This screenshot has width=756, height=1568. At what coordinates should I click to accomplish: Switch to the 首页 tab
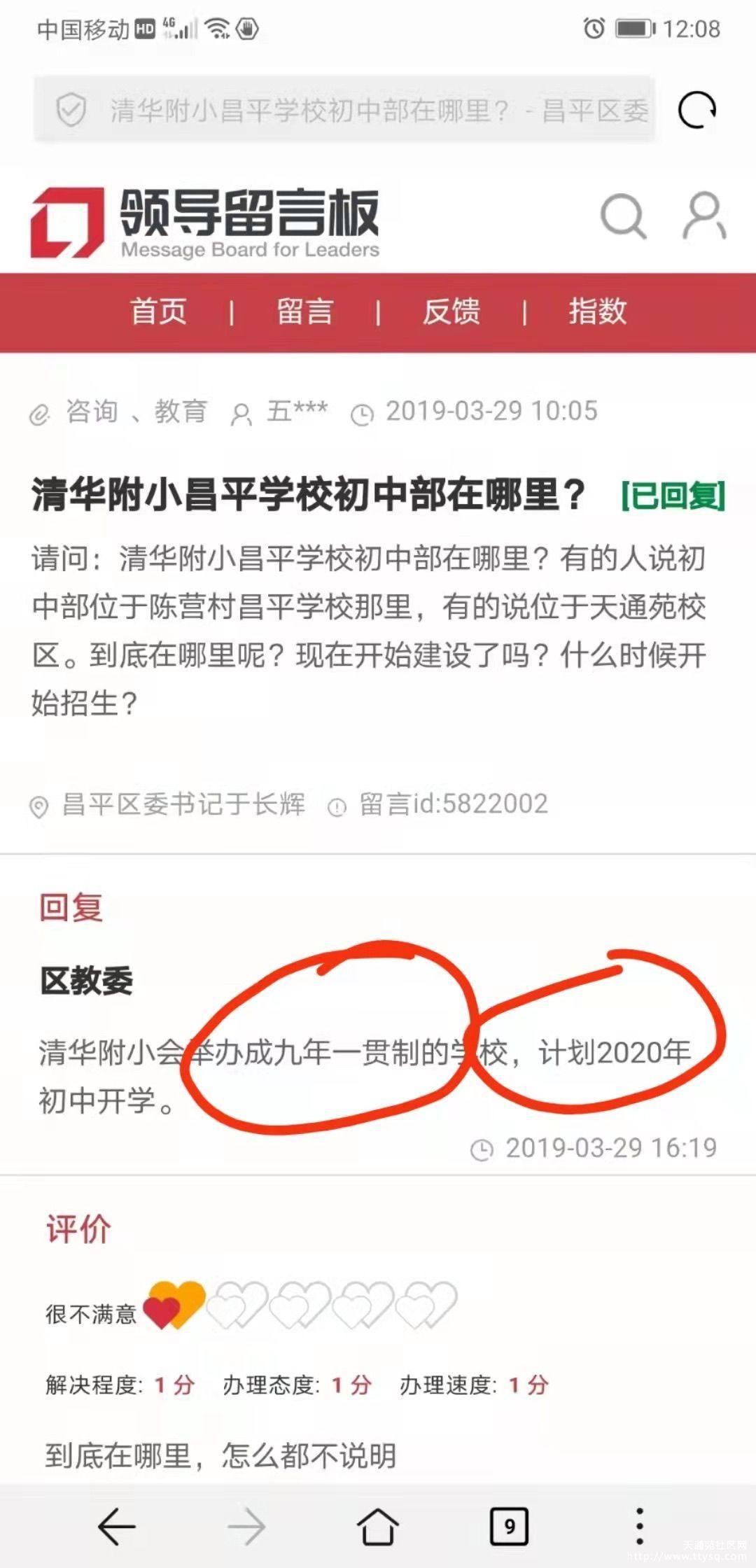(159, 311)
